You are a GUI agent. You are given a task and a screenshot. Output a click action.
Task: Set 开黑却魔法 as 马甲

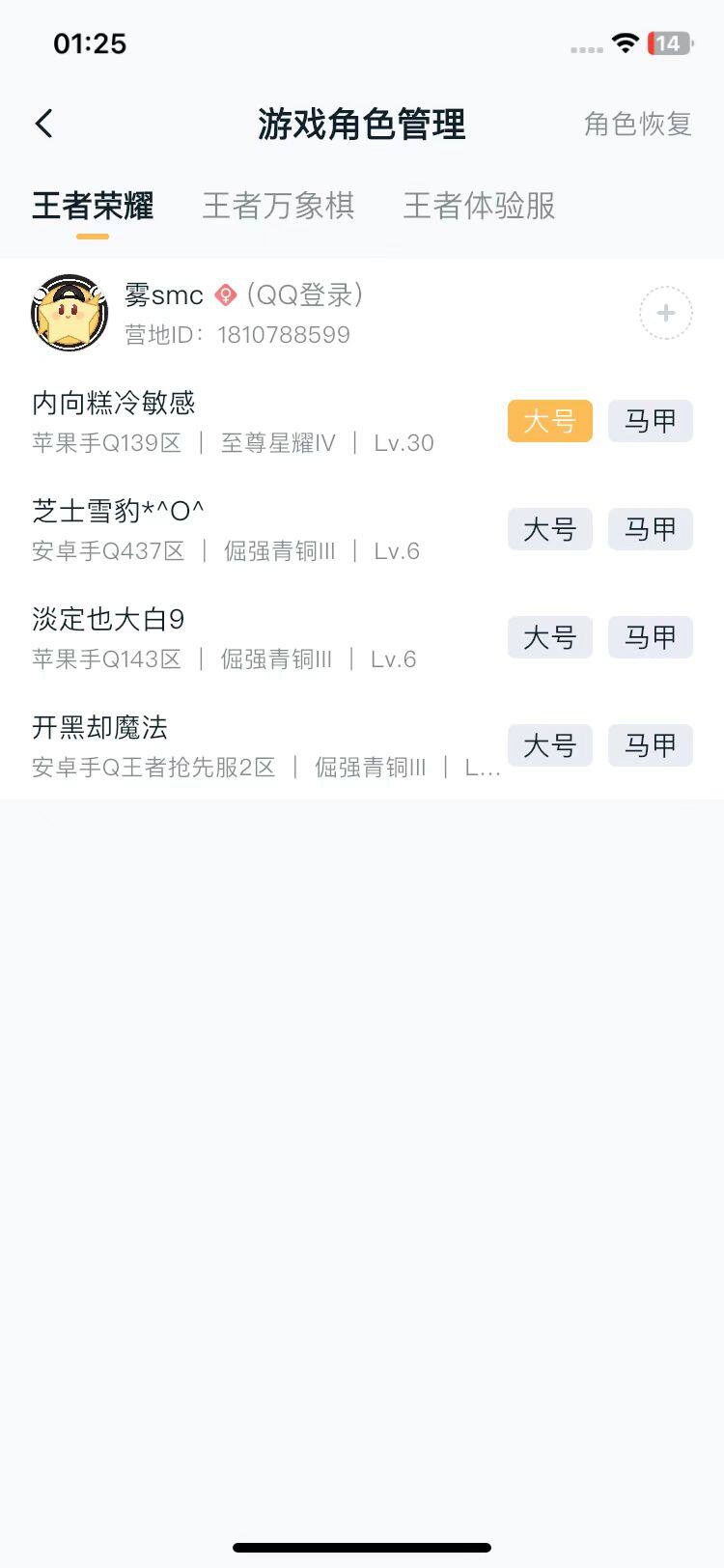[x=650, y=745]
